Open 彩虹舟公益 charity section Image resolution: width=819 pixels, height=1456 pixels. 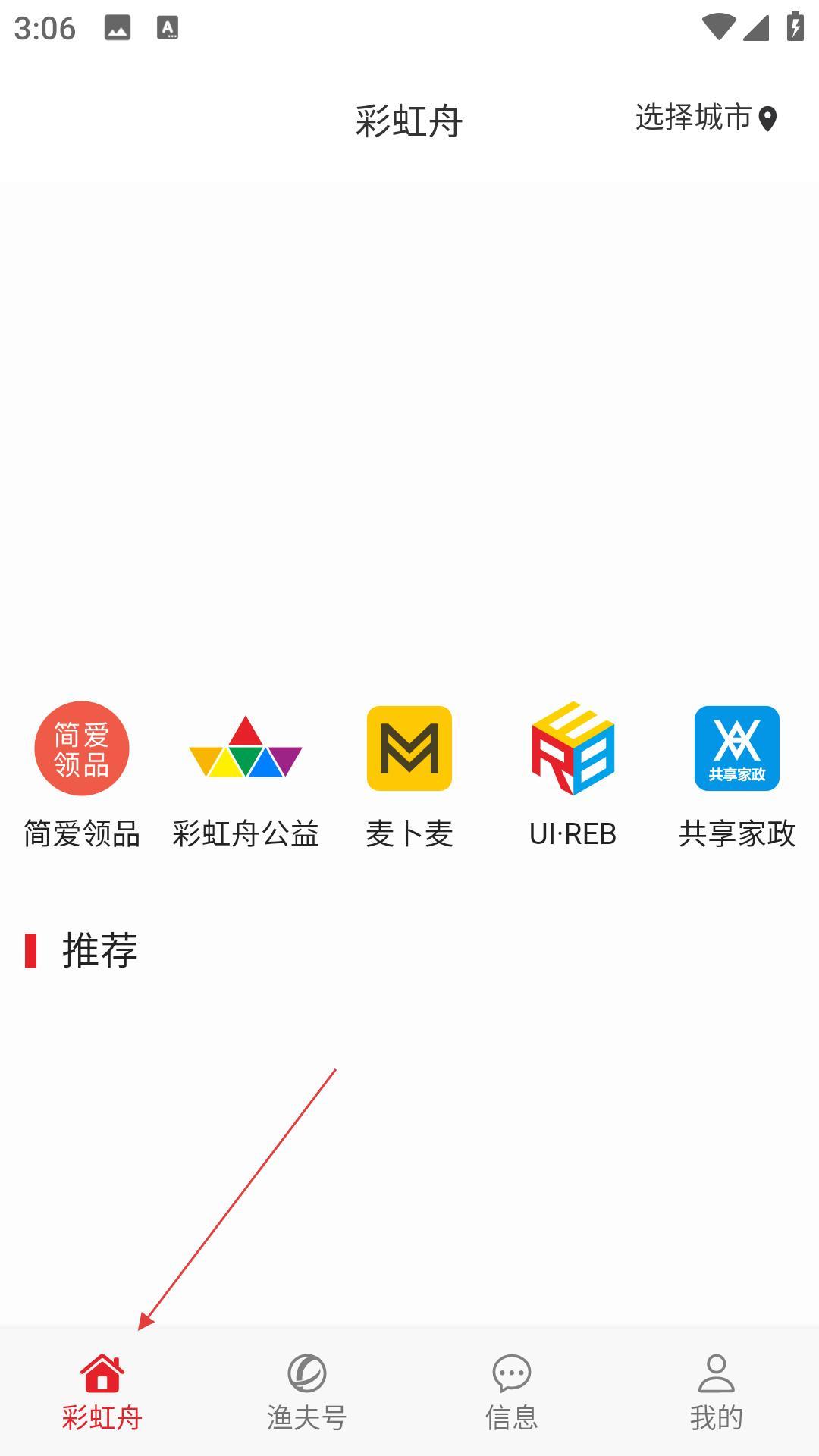coord(245,773)
